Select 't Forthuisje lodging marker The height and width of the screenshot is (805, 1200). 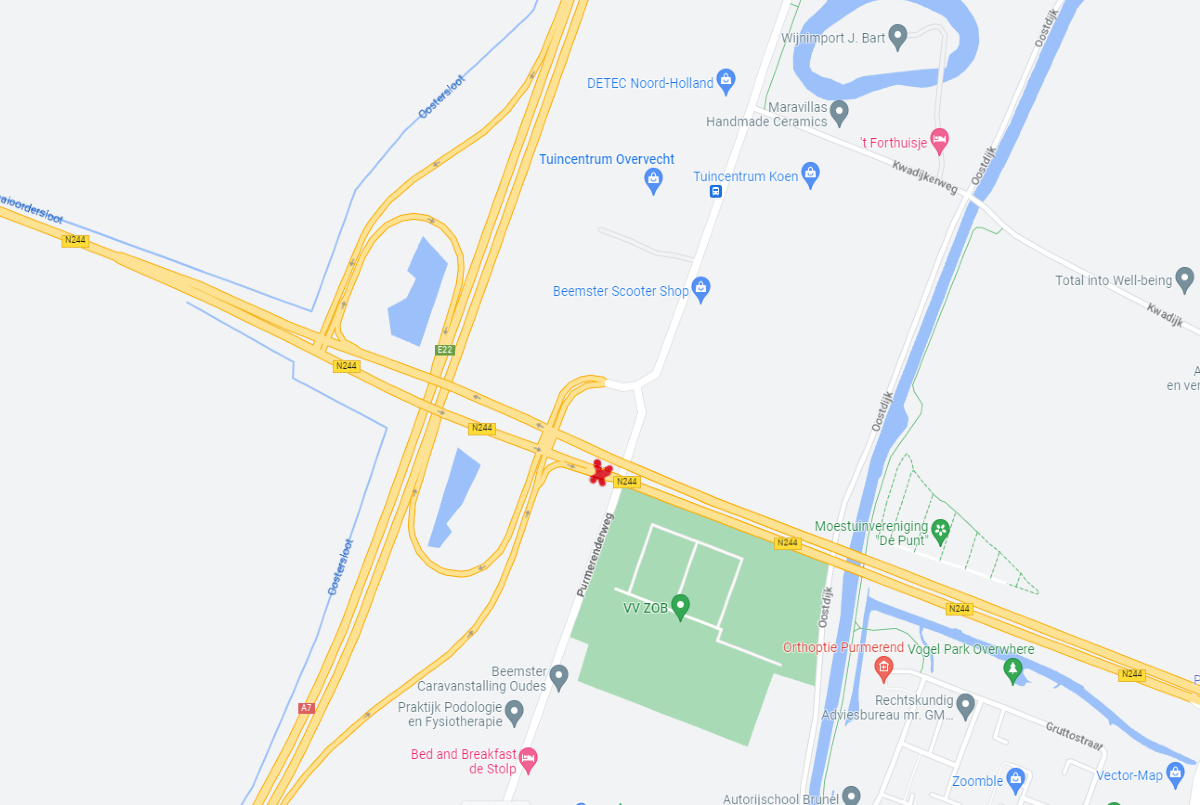point(938,140)
